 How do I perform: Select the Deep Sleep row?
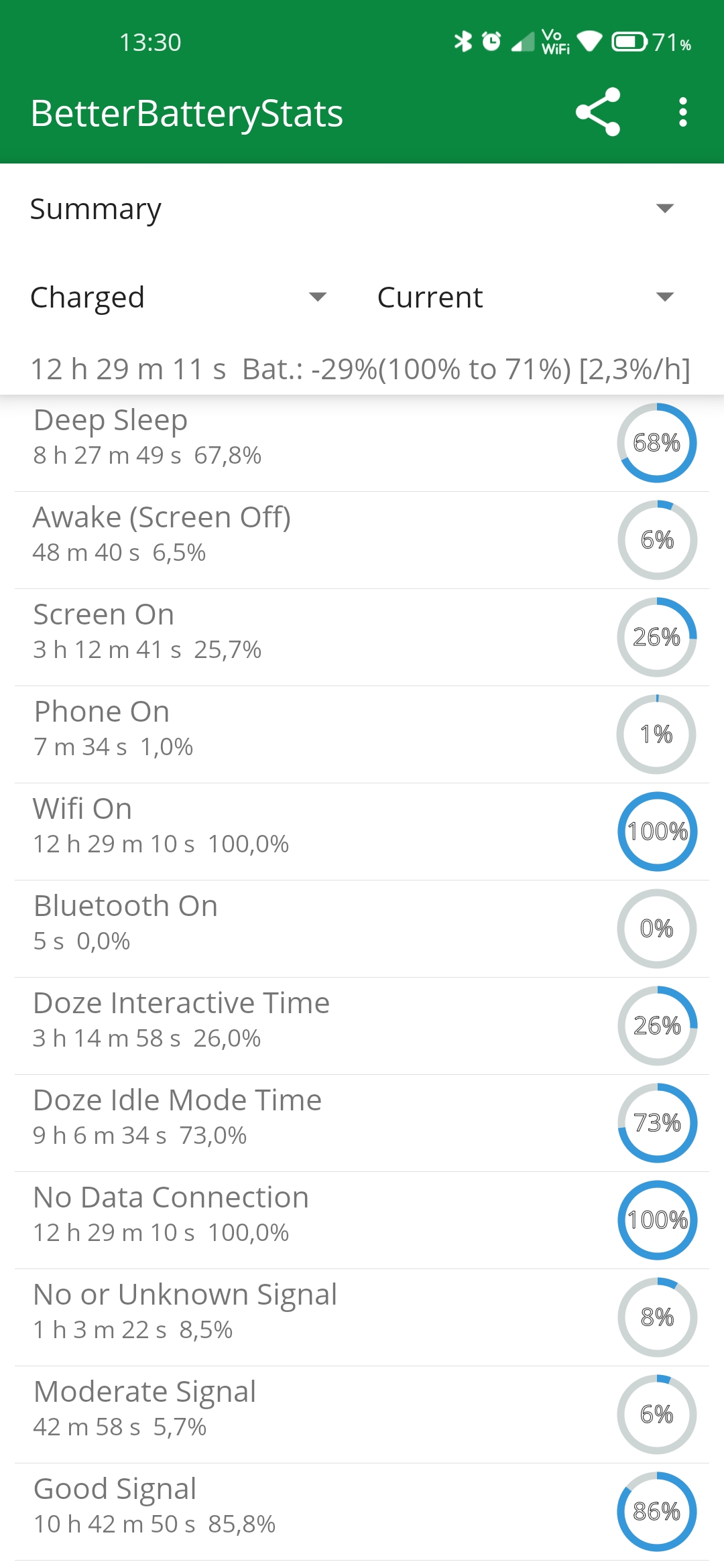click(x=362, y=443)
